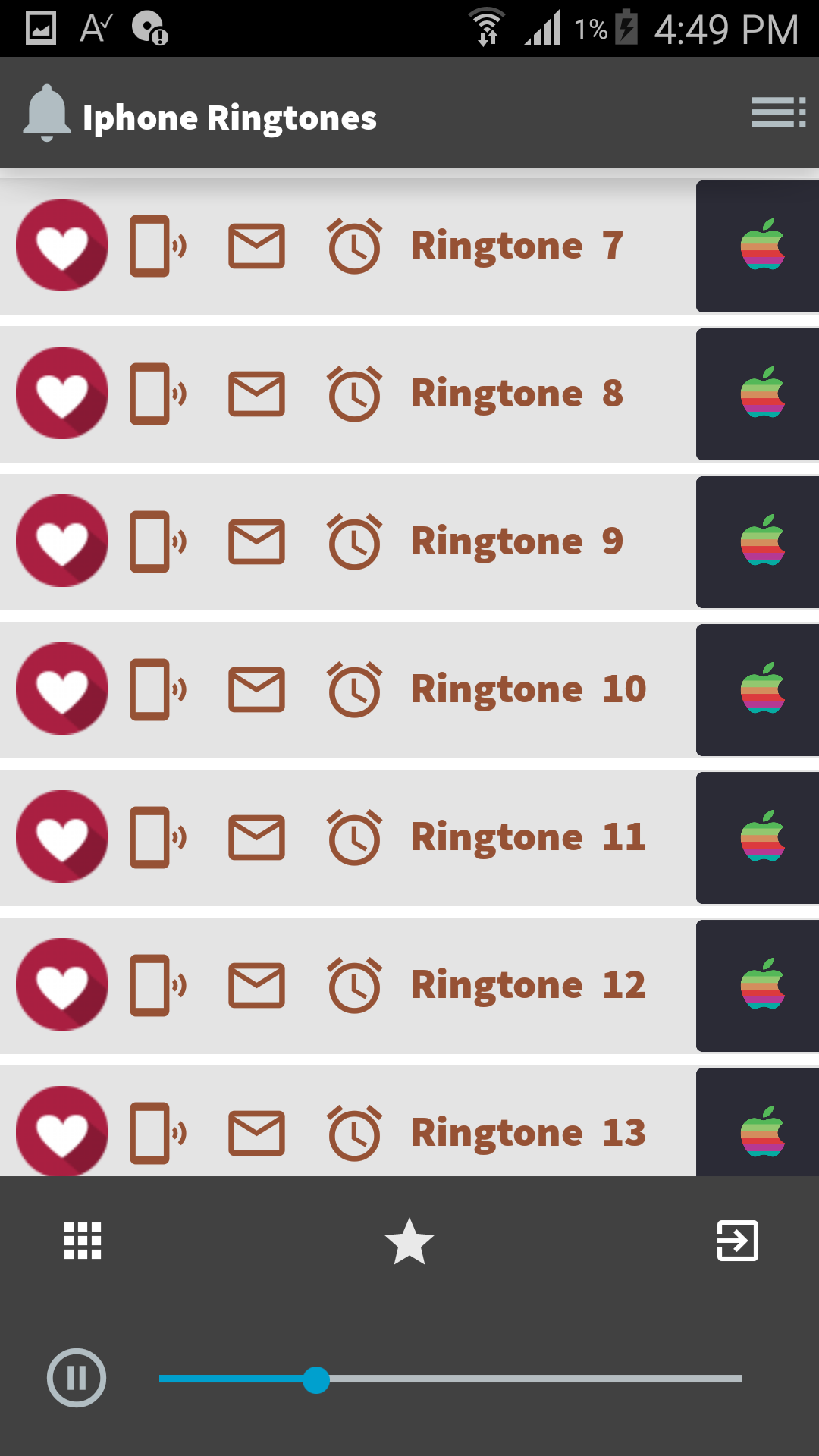Tap the exit icon in the bottom bar

coord(738,1241)
